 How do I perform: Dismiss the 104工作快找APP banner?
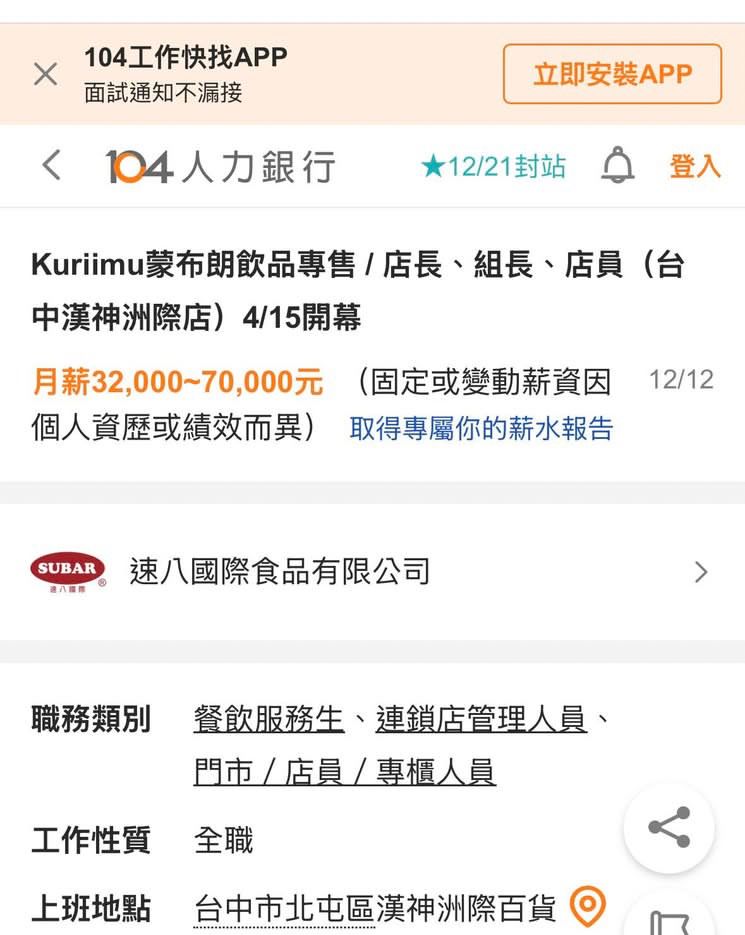tap(46, 74)
